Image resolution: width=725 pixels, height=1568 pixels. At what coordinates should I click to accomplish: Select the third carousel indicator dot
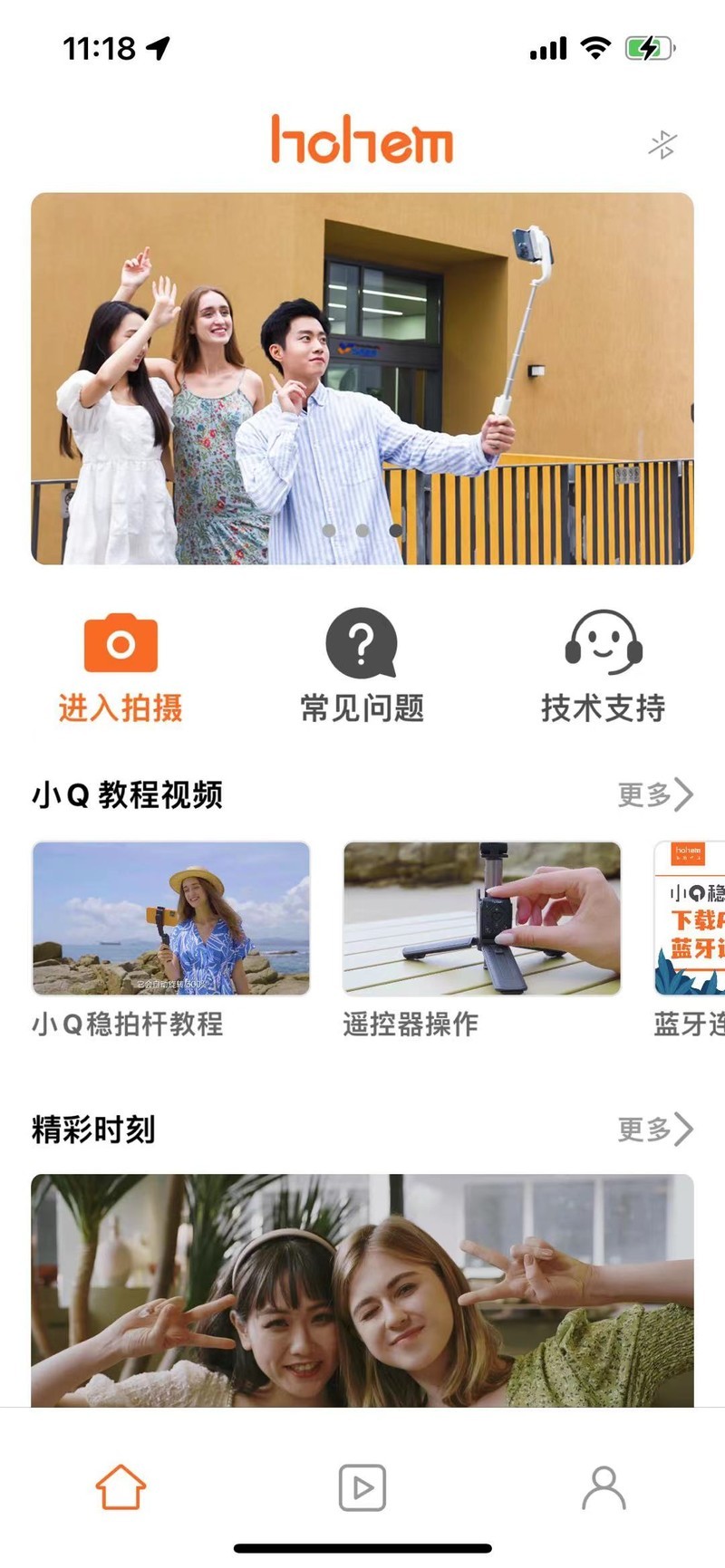click(394, 530)
